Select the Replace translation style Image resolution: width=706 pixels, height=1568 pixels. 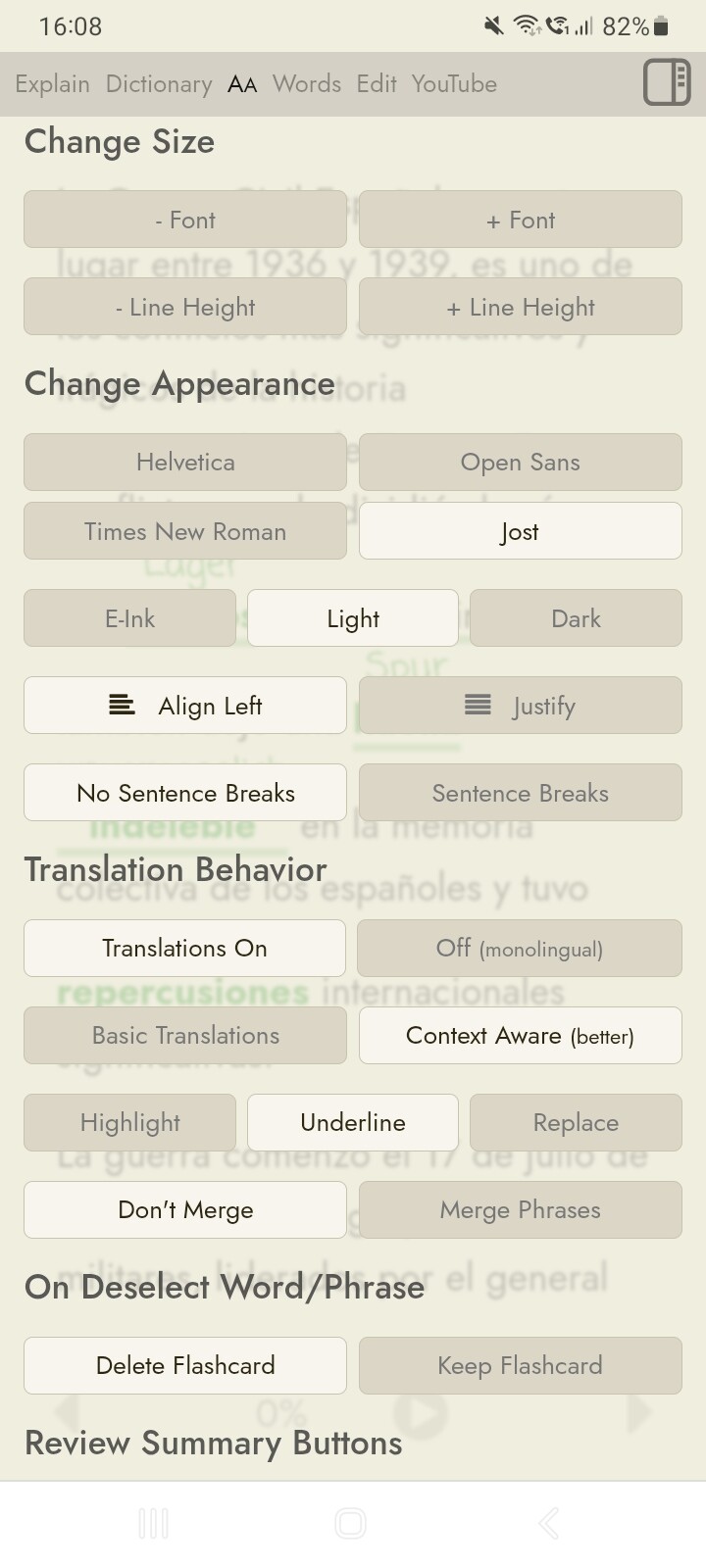[576, 1123]
